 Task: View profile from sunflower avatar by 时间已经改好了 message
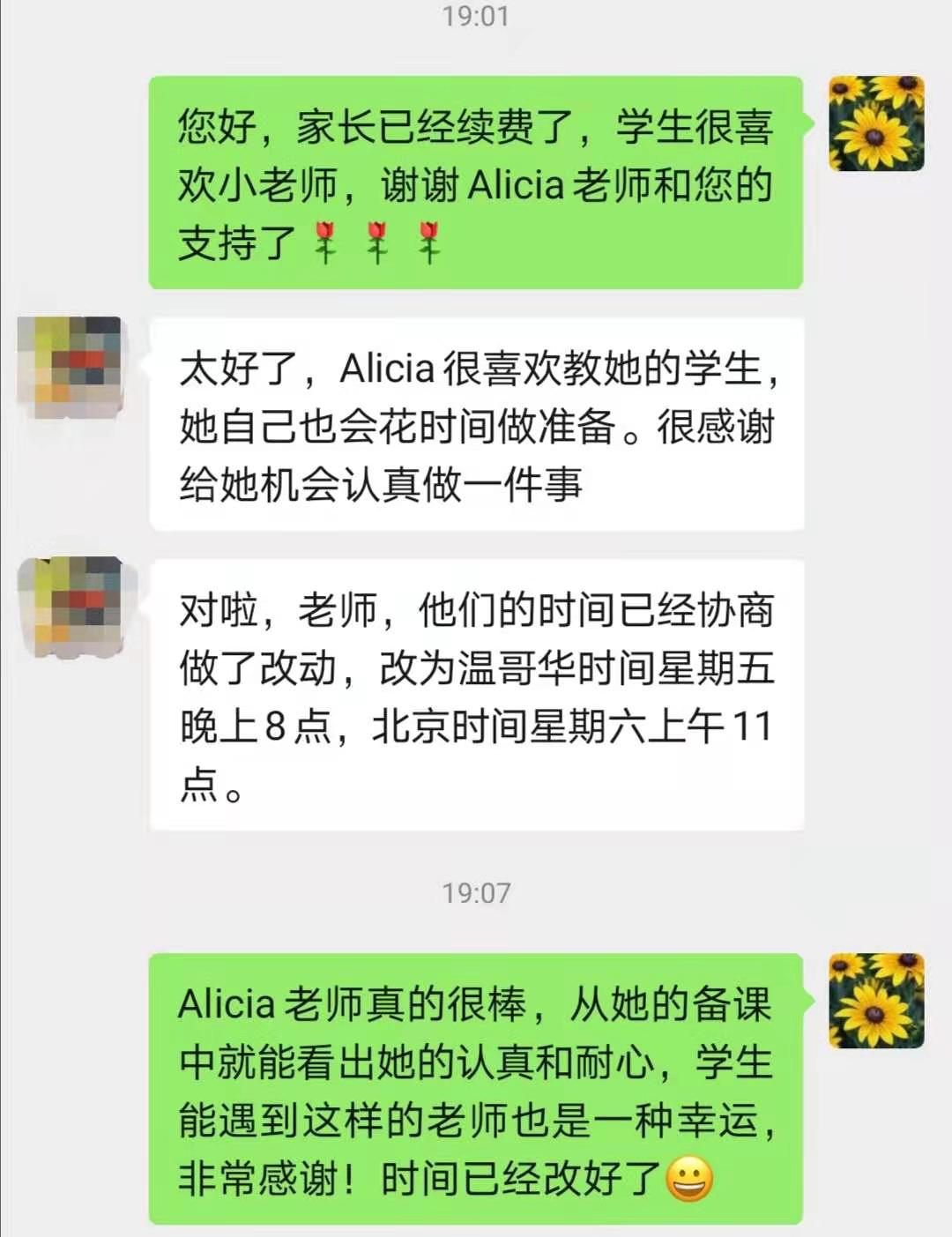click(876, 1000)
